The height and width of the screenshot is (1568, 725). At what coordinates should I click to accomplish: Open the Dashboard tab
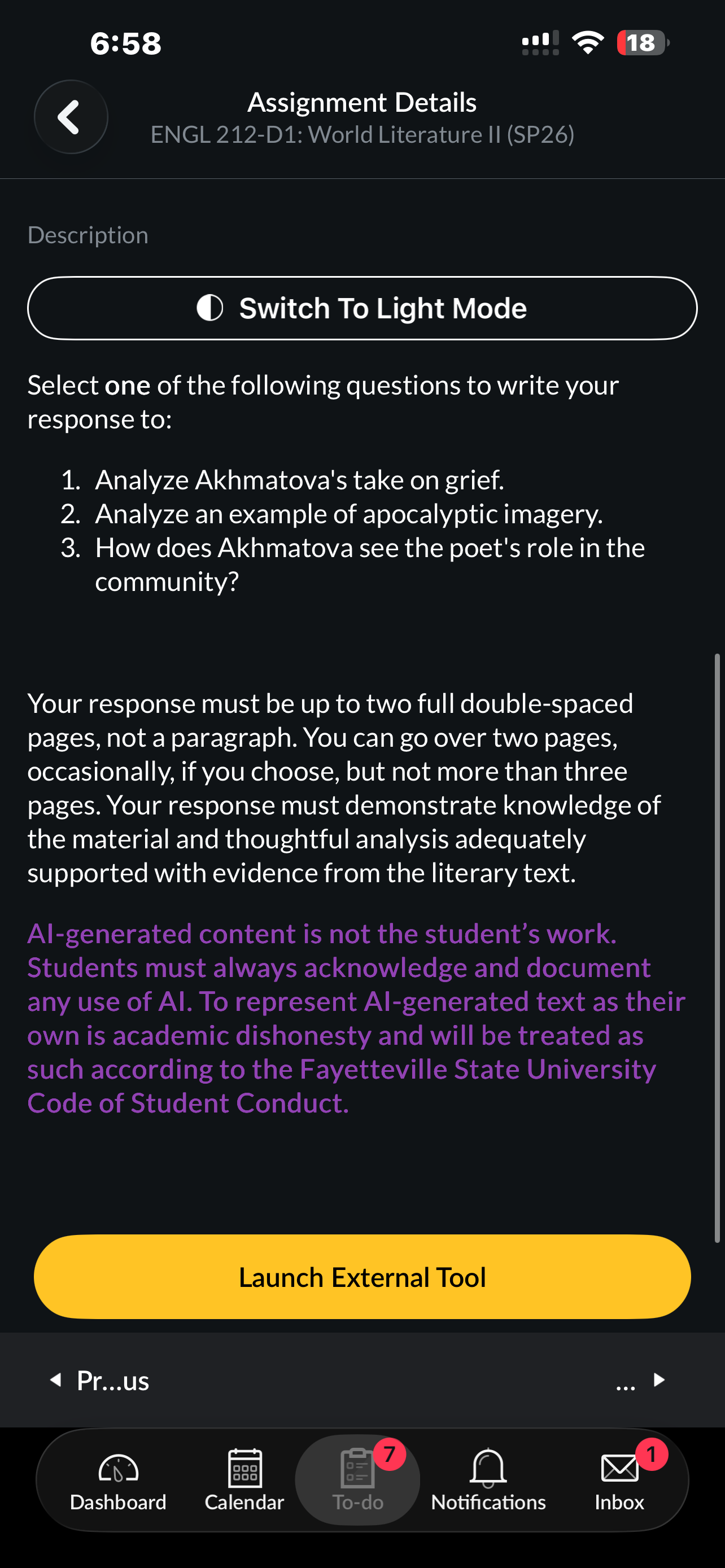tap(118, 1481)
